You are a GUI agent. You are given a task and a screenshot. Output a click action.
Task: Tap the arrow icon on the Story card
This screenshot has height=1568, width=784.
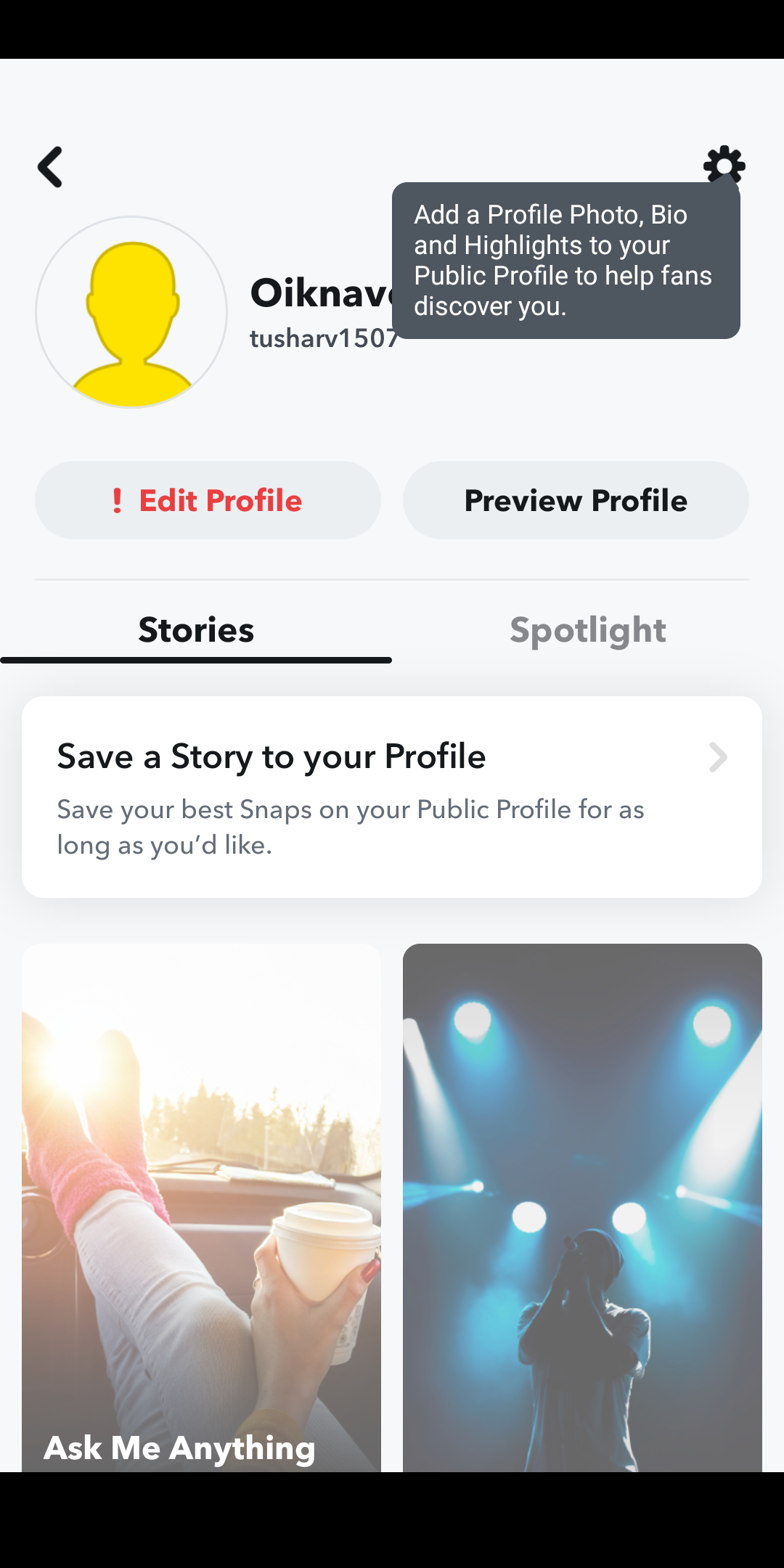[x=717, y=757]
